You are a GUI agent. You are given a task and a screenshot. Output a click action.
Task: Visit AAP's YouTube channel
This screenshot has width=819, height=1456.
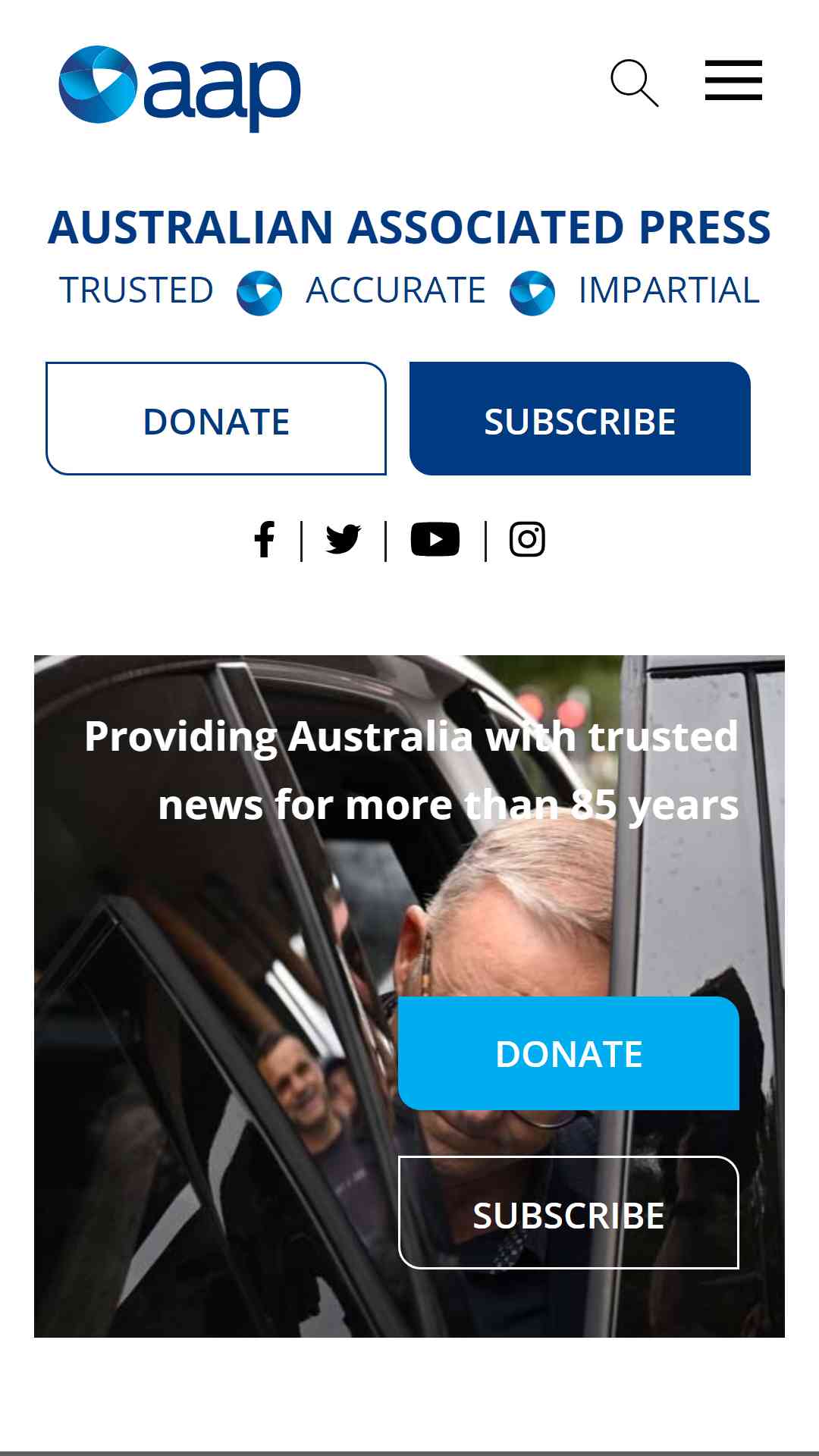[435, 540]
